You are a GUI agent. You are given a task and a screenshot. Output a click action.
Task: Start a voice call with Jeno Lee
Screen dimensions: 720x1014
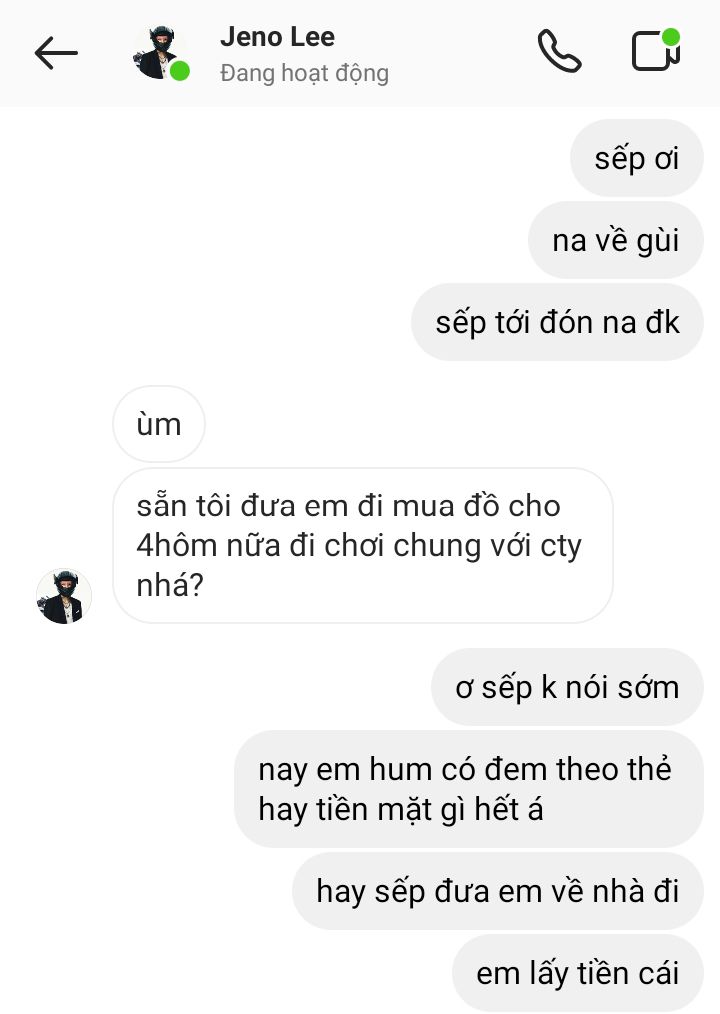559,52
